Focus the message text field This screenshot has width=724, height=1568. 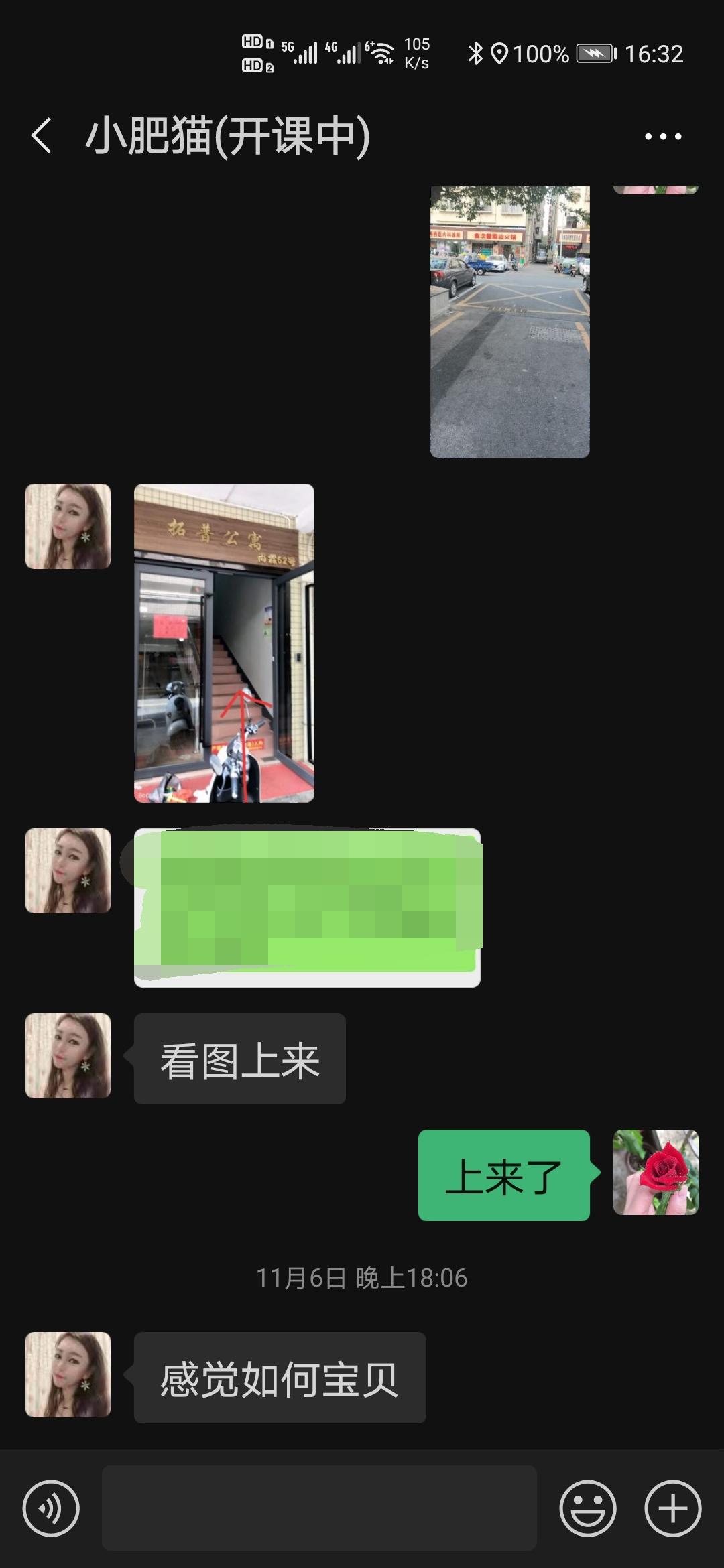click(x=319, y=1508)
